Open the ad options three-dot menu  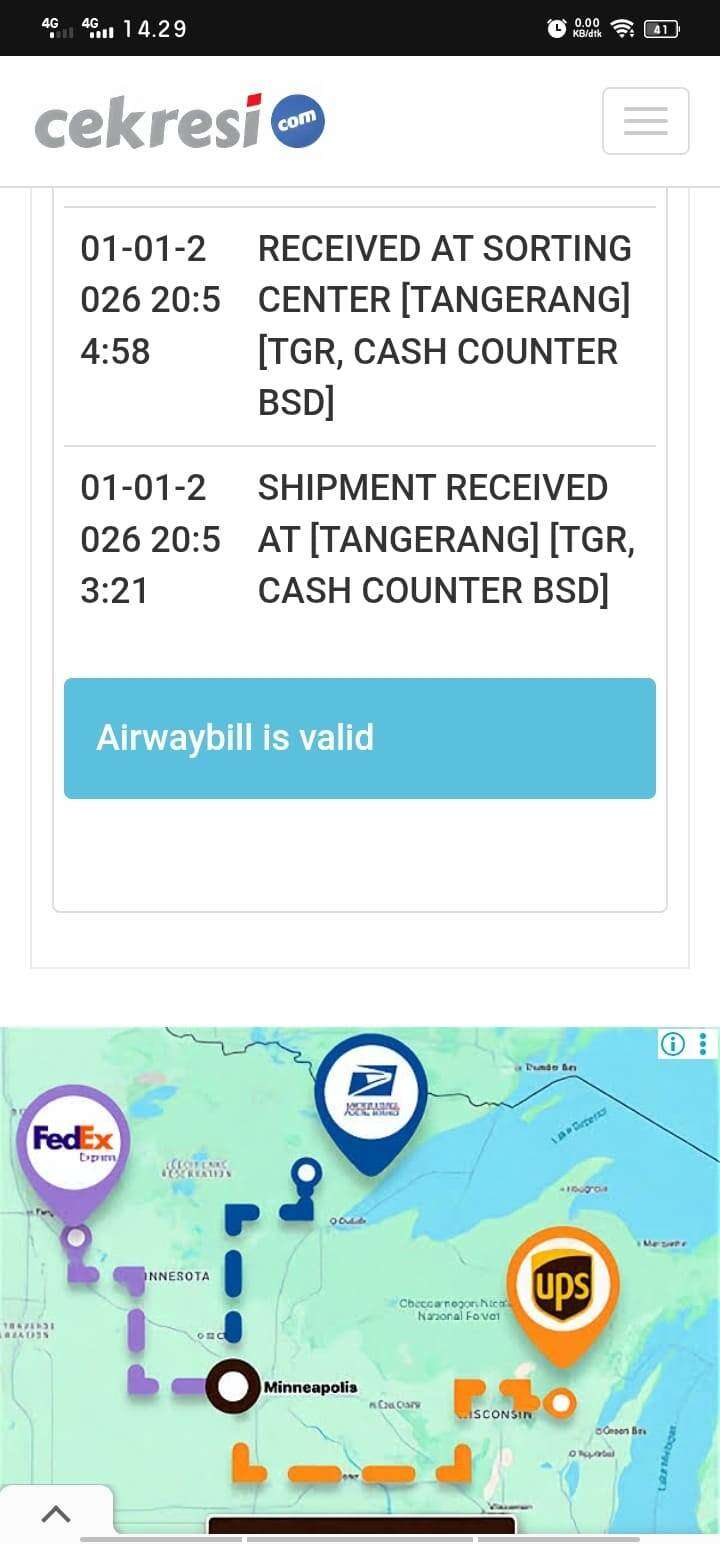point(702,1044)
